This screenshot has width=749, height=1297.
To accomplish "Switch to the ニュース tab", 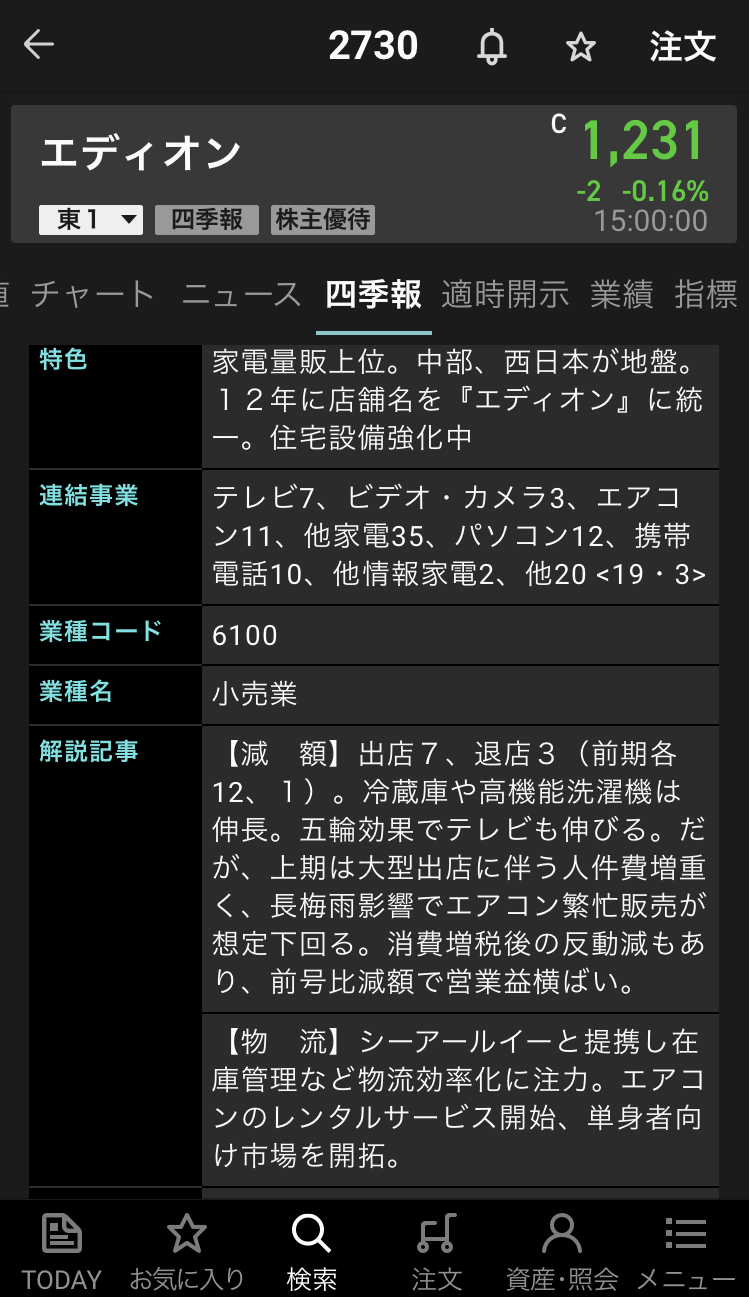I will point(241,295).
